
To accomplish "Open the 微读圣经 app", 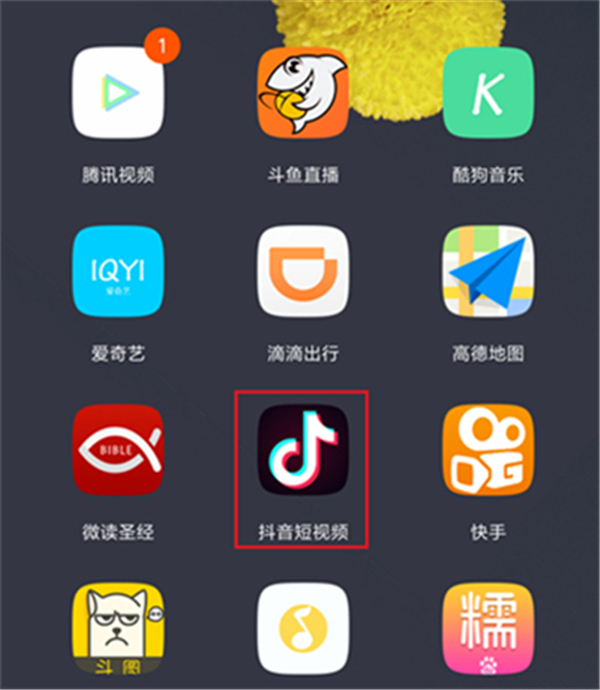I will pyautogui.click(x=118, y=451).
